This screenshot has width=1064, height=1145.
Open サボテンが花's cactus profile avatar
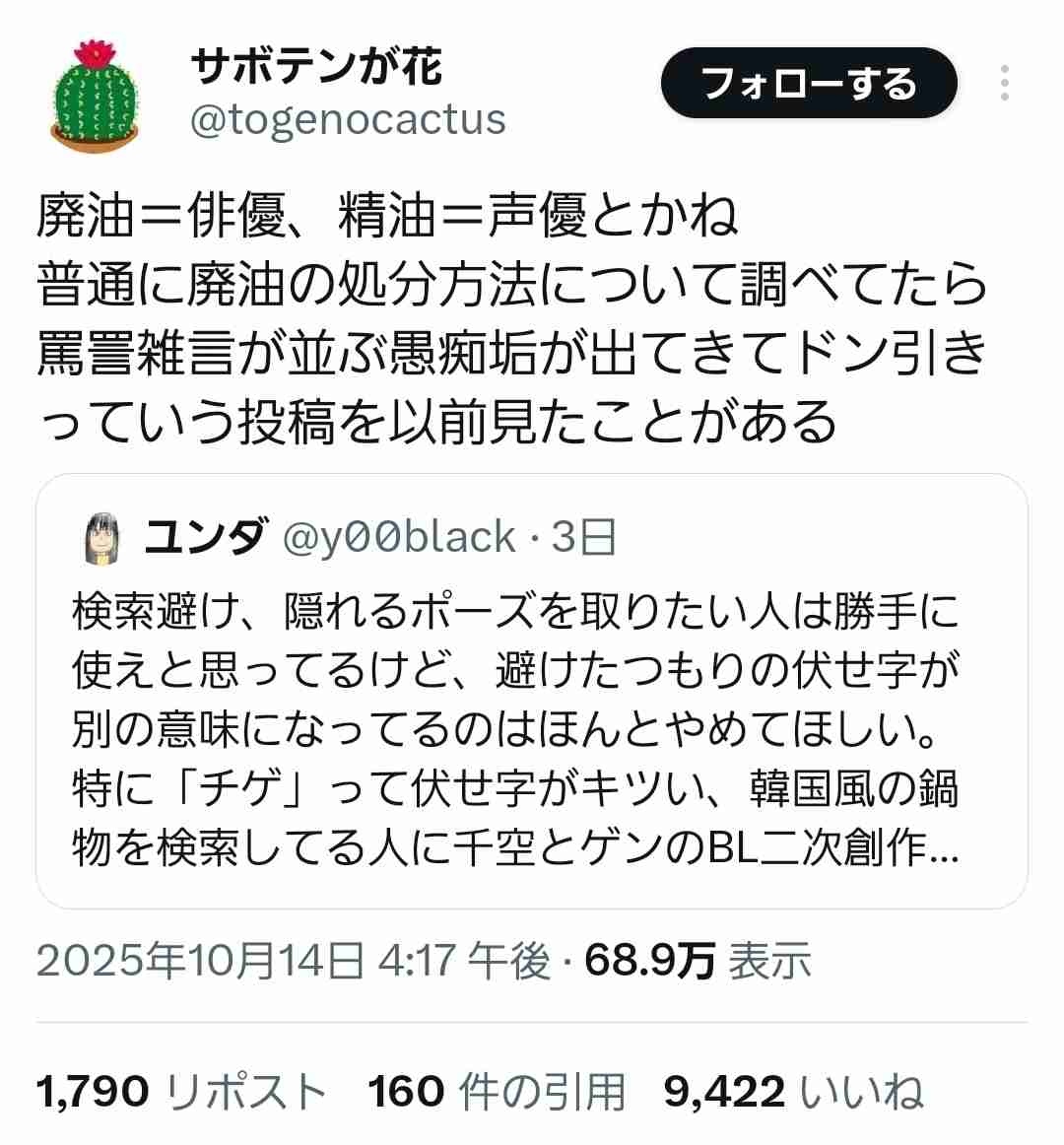coord(96,97)
